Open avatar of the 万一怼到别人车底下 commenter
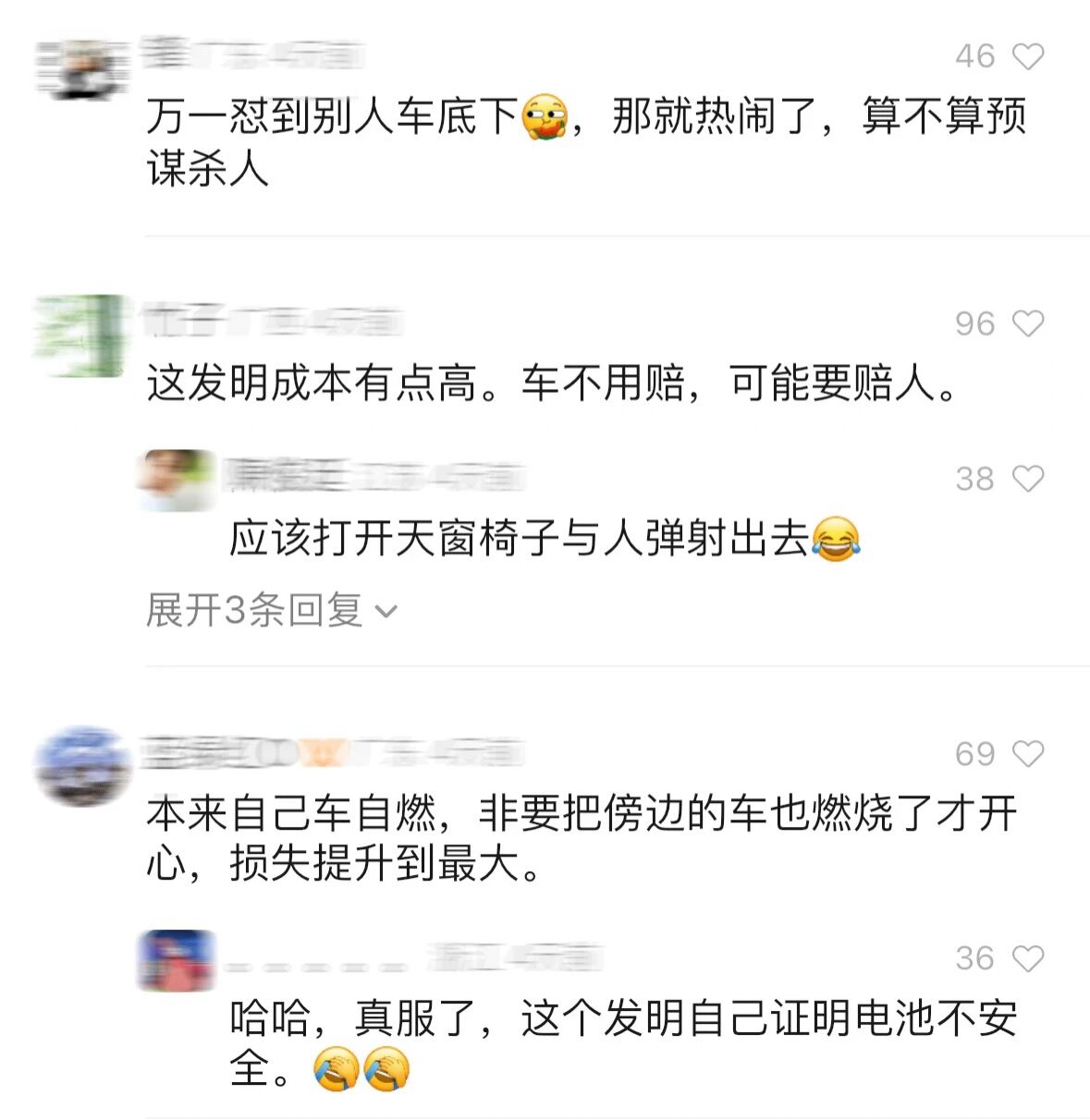1090x1120 pixels. [x=81, y=67]
